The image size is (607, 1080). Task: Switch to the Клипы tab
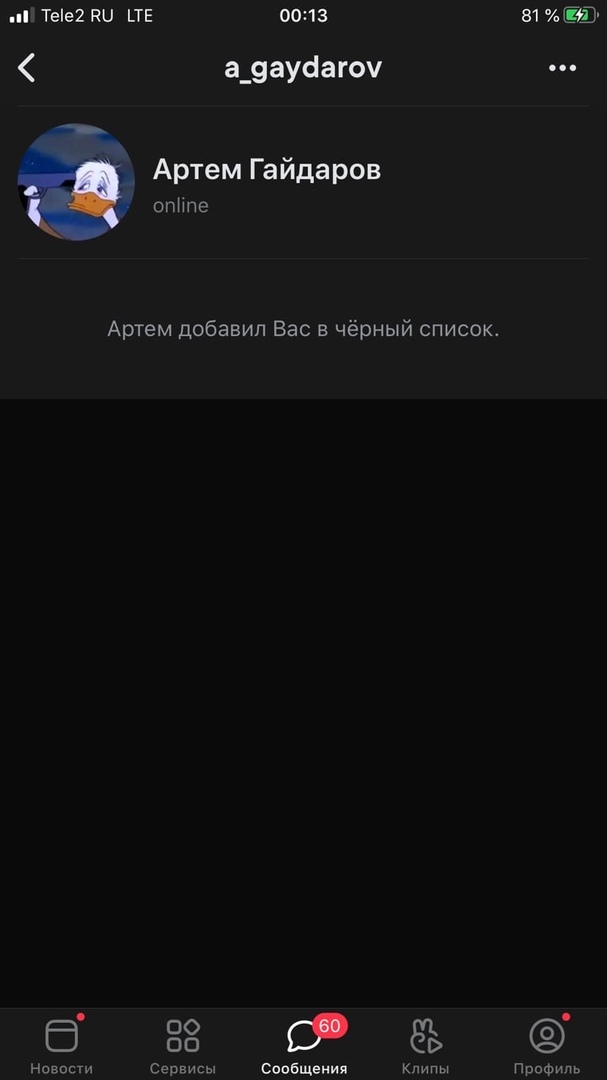[425, 1045]
